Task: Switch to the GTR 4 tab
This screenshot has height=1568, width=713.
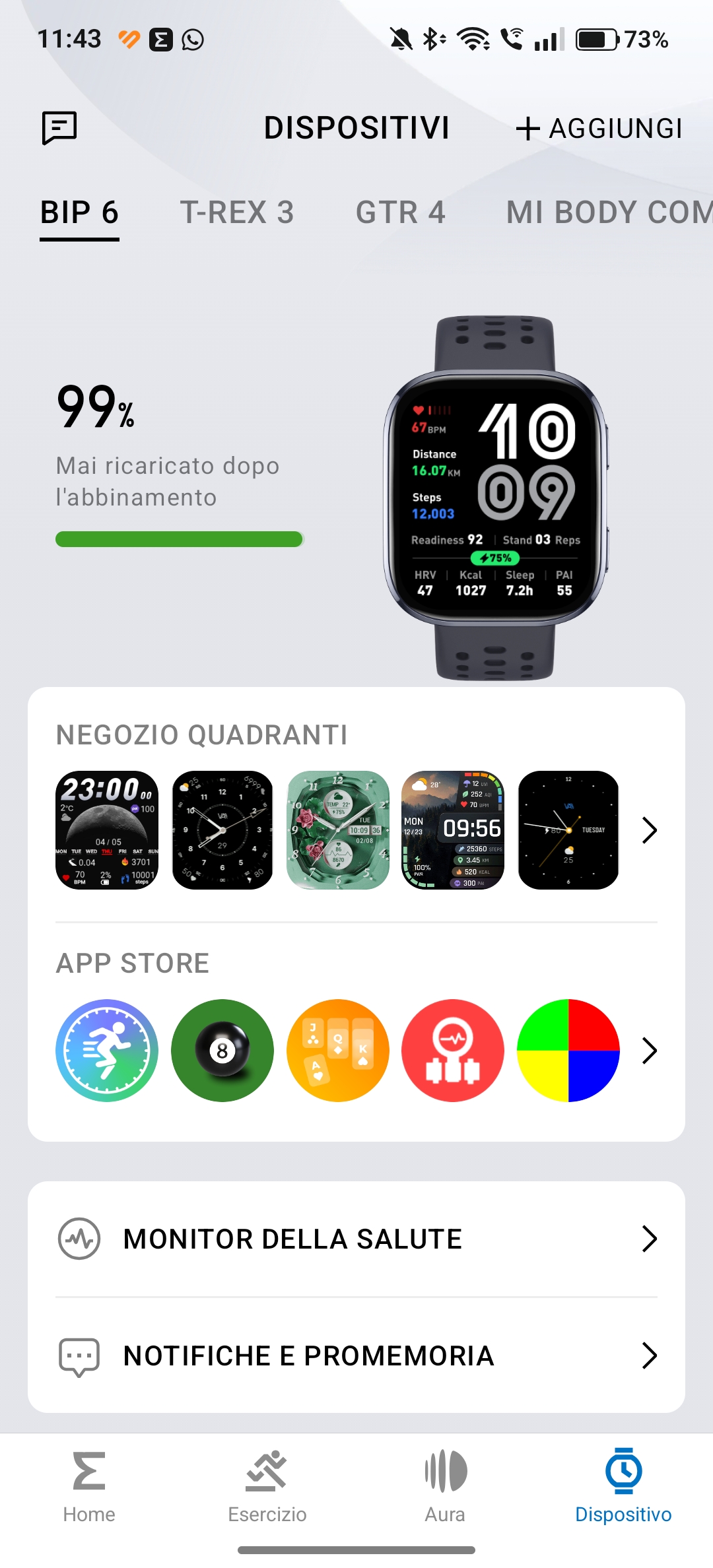Action: [400, 212]
